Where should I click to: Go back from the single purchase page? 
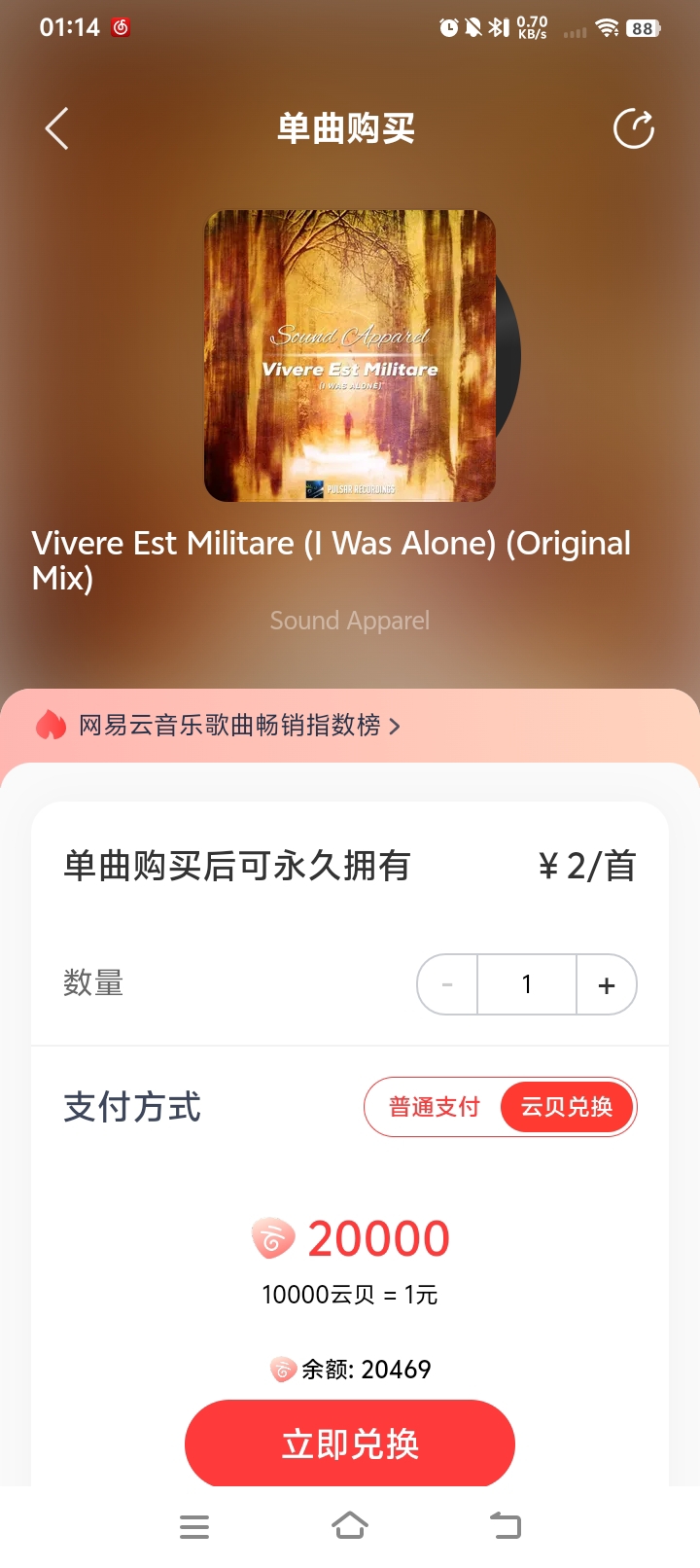[57, 128]
